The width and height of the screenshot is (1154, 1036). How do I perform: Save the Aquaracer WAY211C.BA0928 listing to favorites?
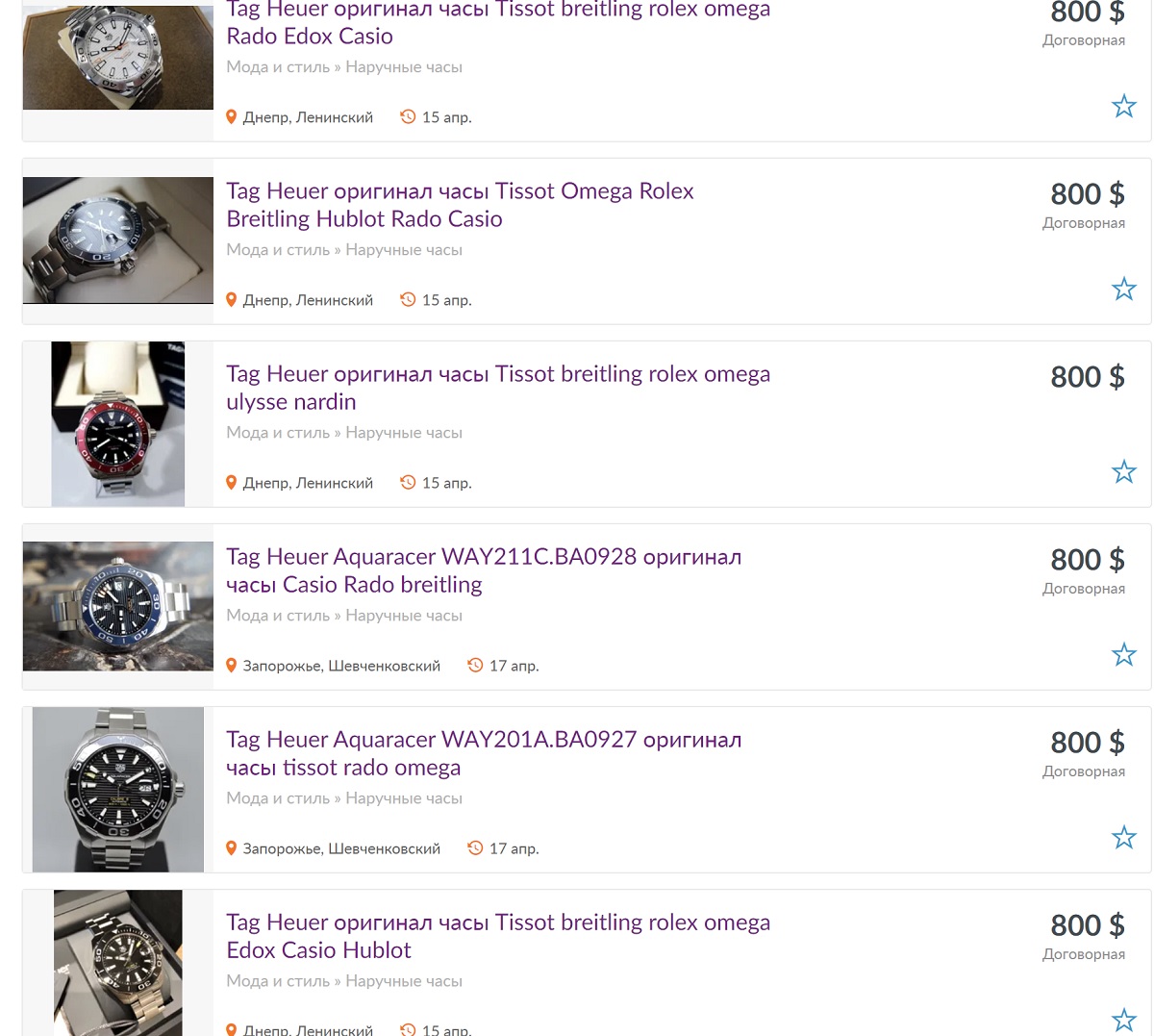(1123, 655)
